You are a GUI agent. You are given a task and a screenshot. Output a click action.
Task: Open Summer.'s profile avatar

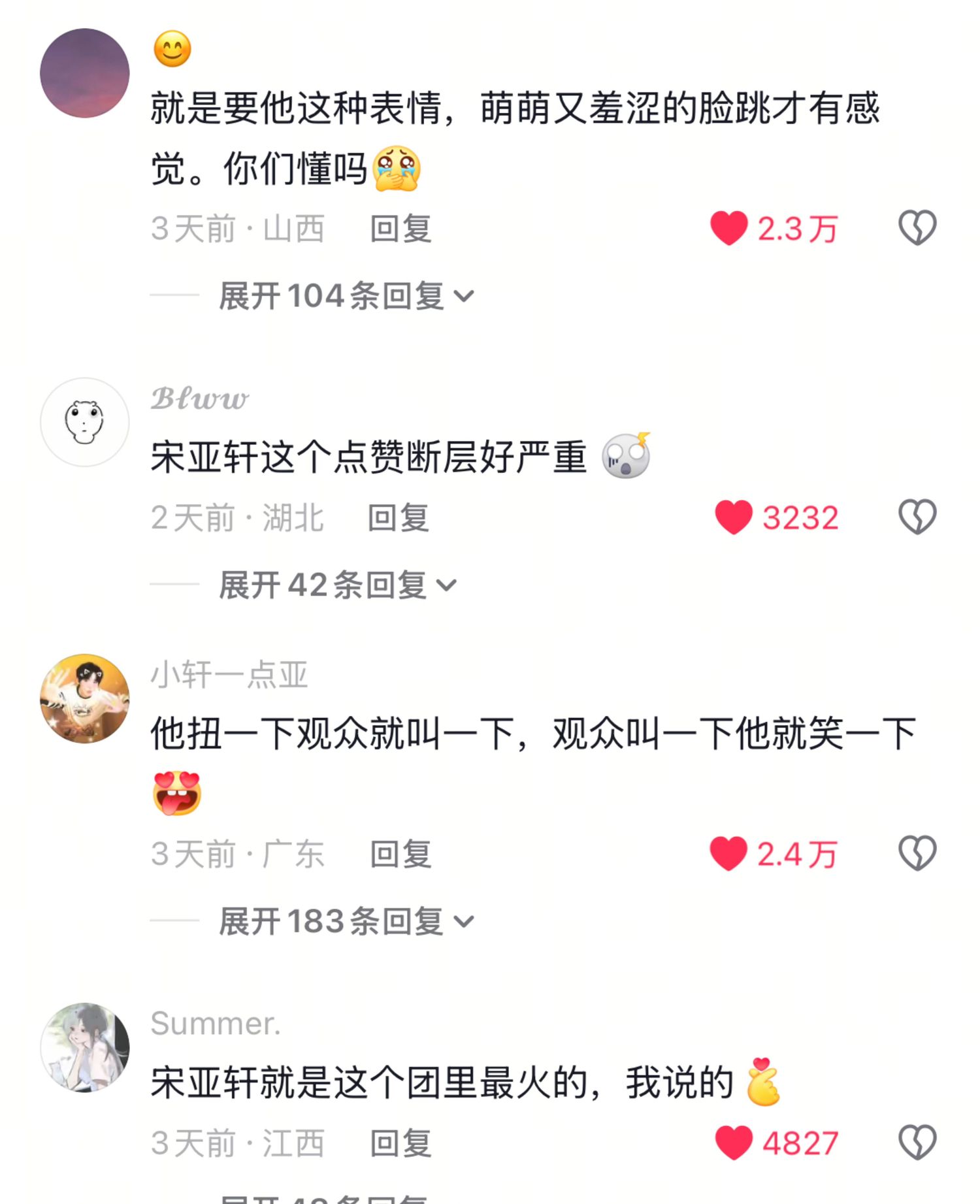pyautogui.click(x=85, y=1047)
